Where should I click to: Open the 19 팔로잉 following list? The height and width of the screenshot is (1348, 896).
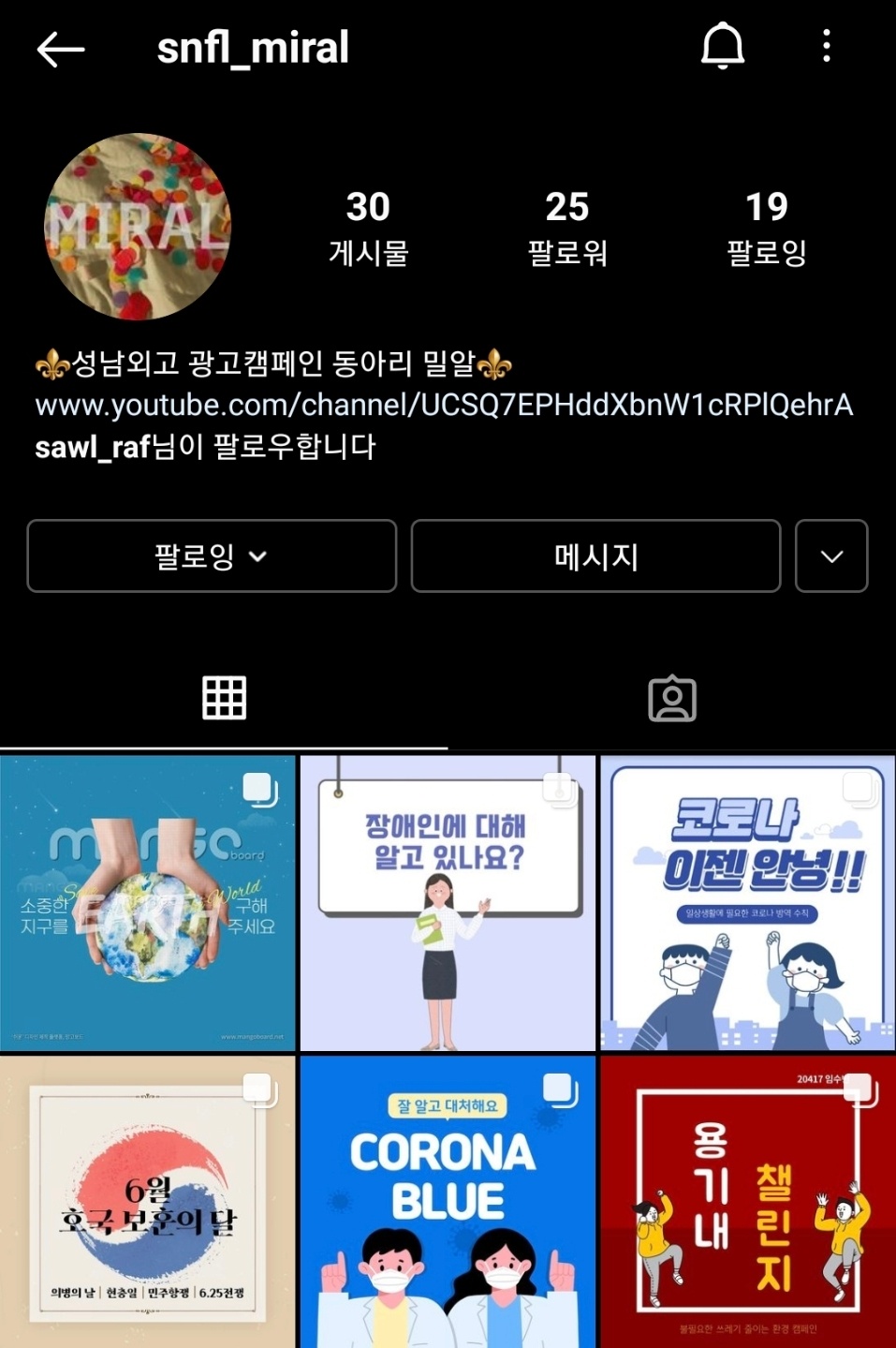tap(766, 228)
